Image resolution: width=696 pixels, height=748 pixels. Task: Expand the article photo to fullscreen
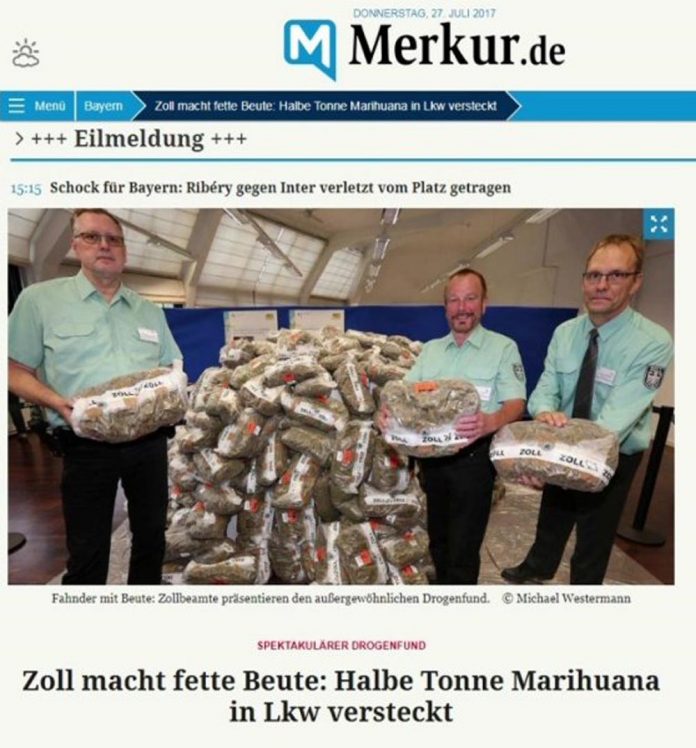click(658, 225)
